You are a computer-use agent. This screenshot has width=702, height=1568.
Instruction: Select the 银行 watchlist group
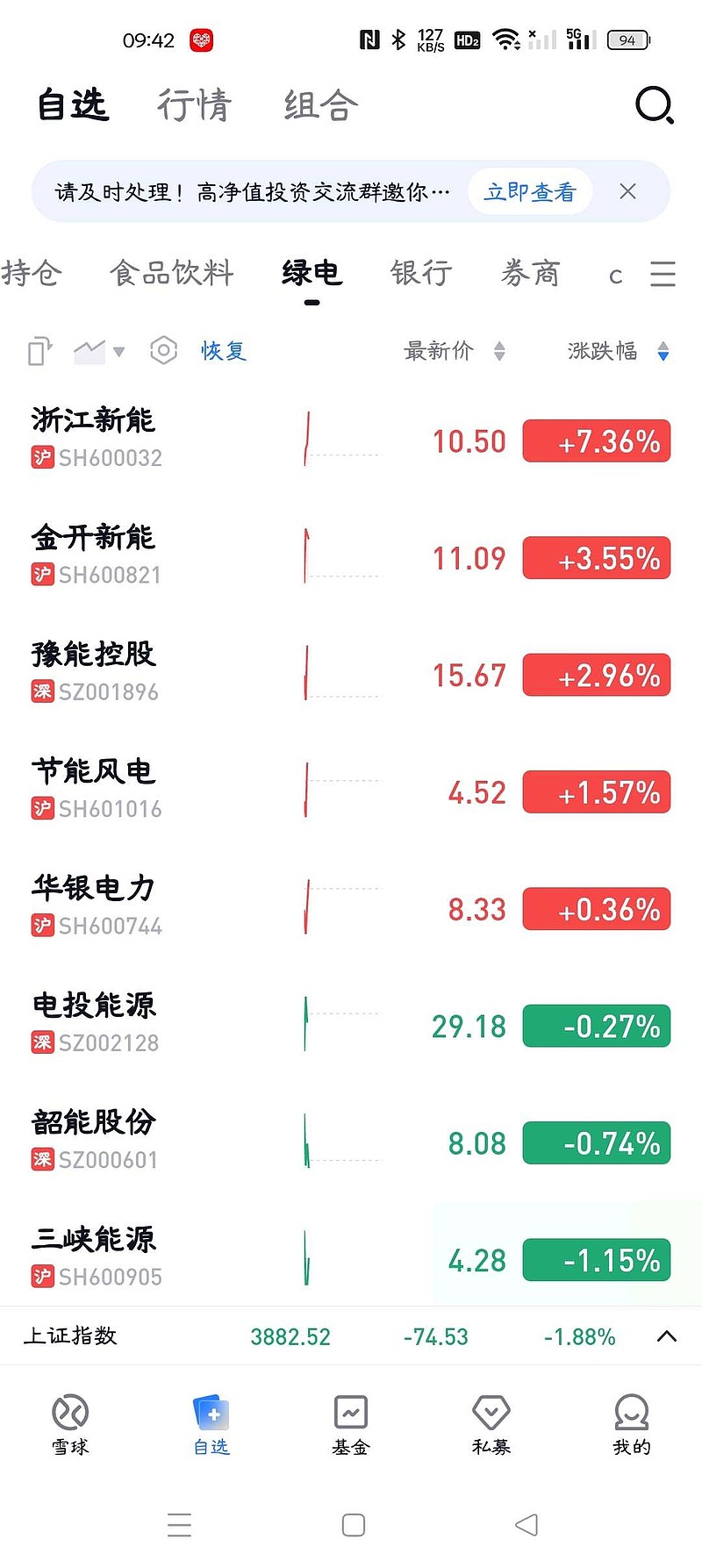[421, 273]
